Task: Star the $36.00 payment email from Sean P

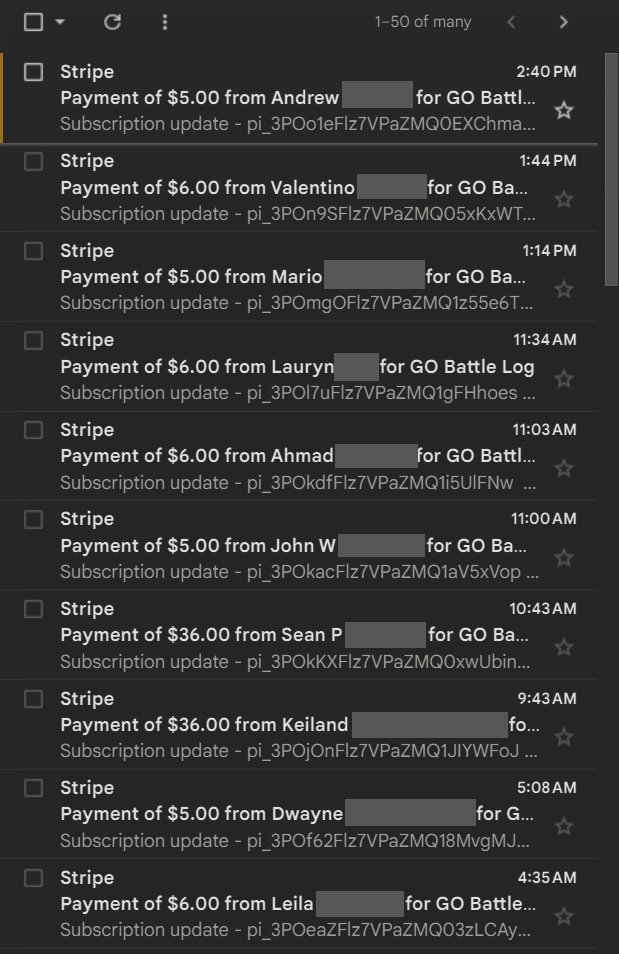Action: tap(564, 647)
